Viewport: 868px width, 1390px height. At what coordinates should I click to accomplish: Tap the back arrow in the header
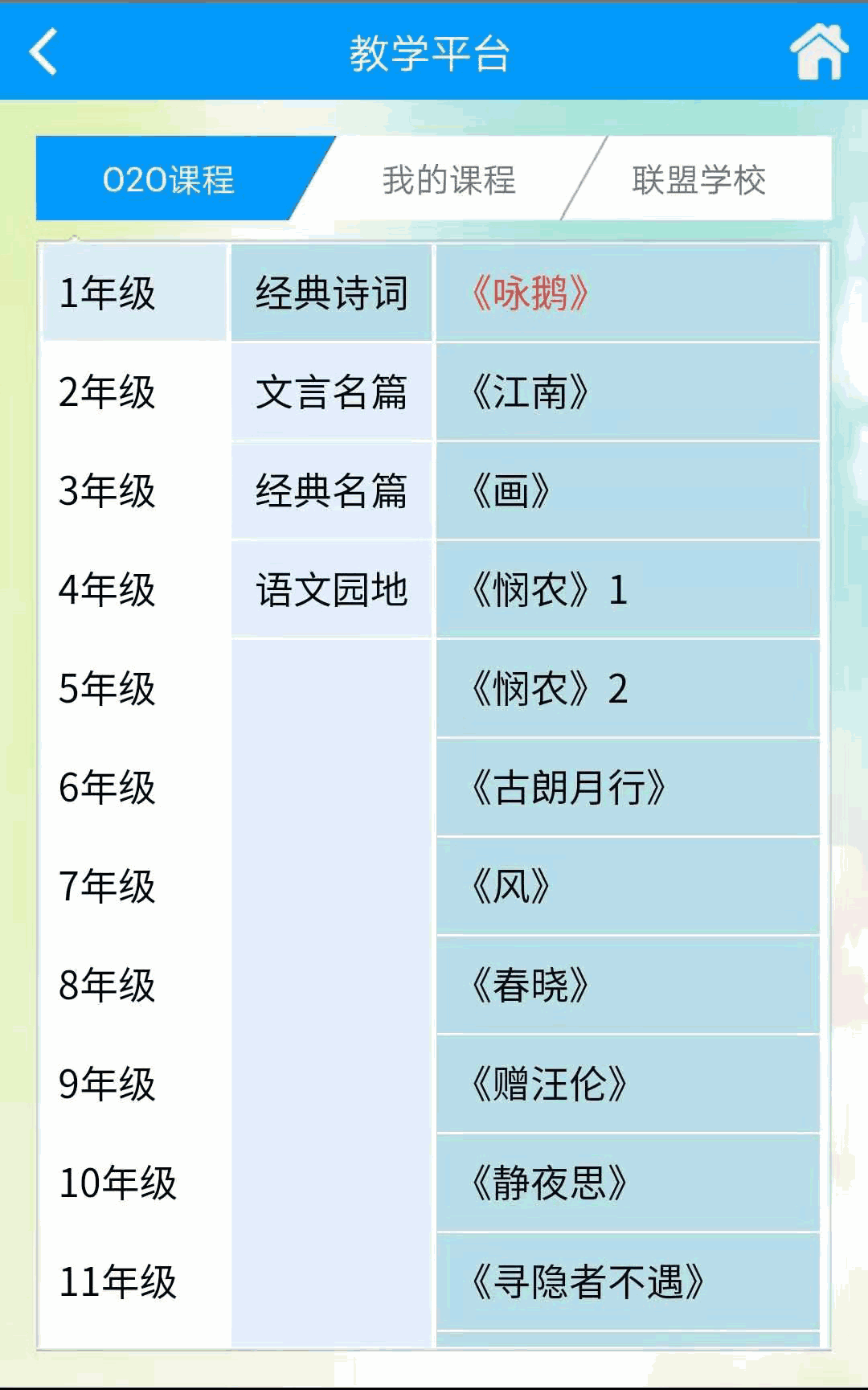coord(43,52)
